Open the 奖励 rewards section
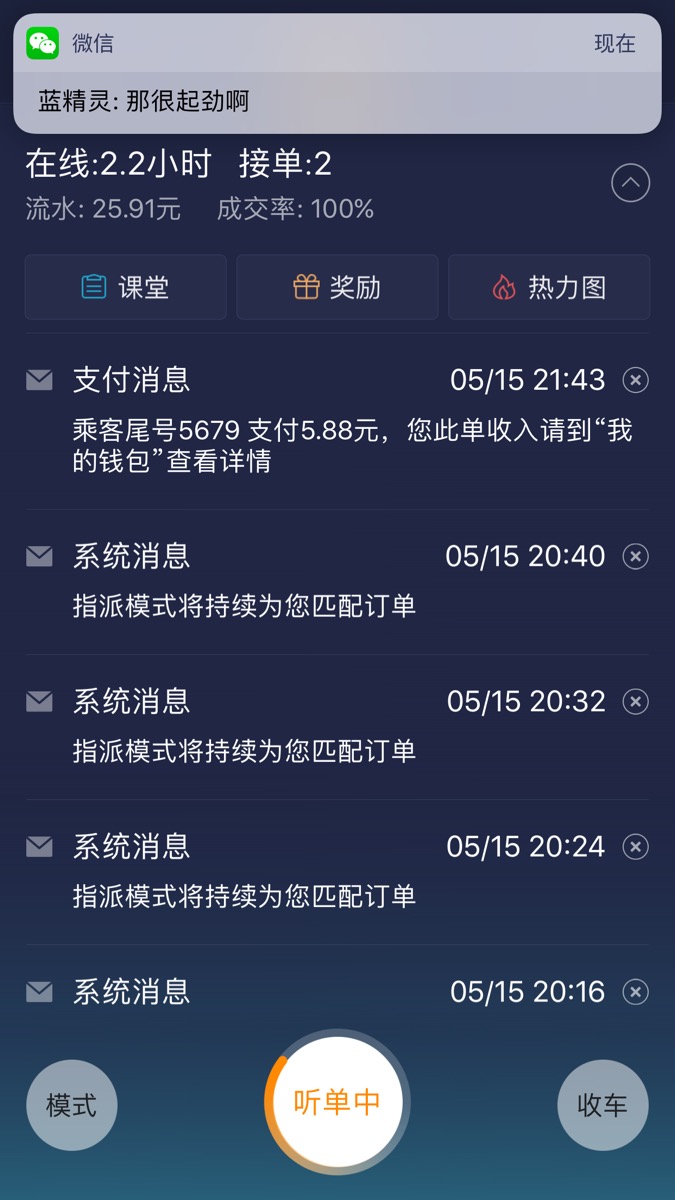 pos(337,287)
